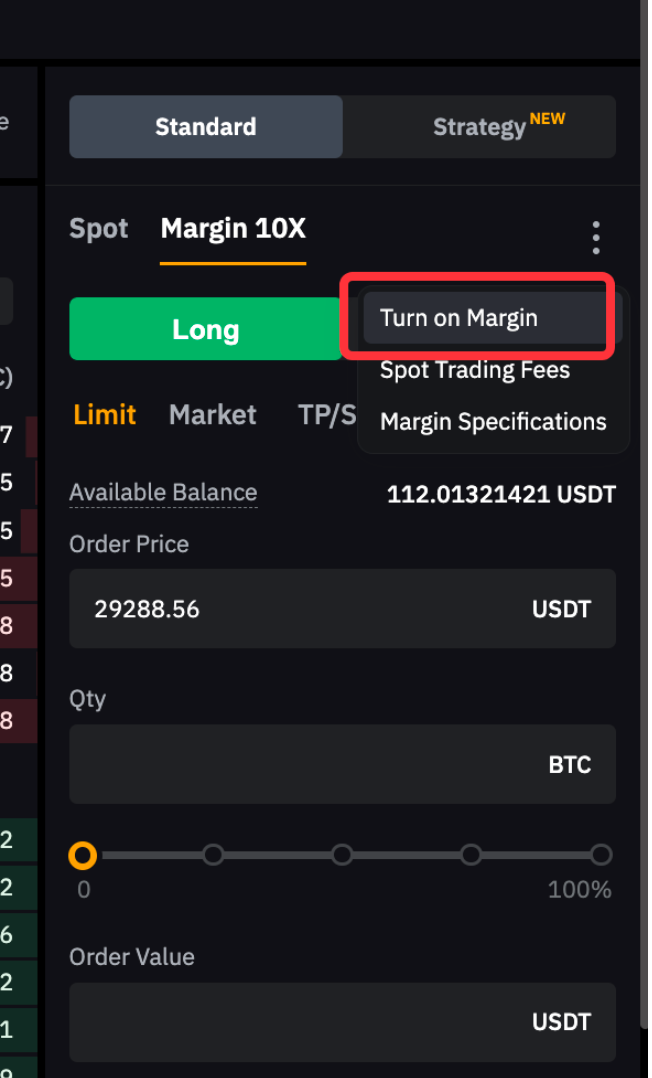
Task: Switch to the Market order type
Action: point(213,415)
